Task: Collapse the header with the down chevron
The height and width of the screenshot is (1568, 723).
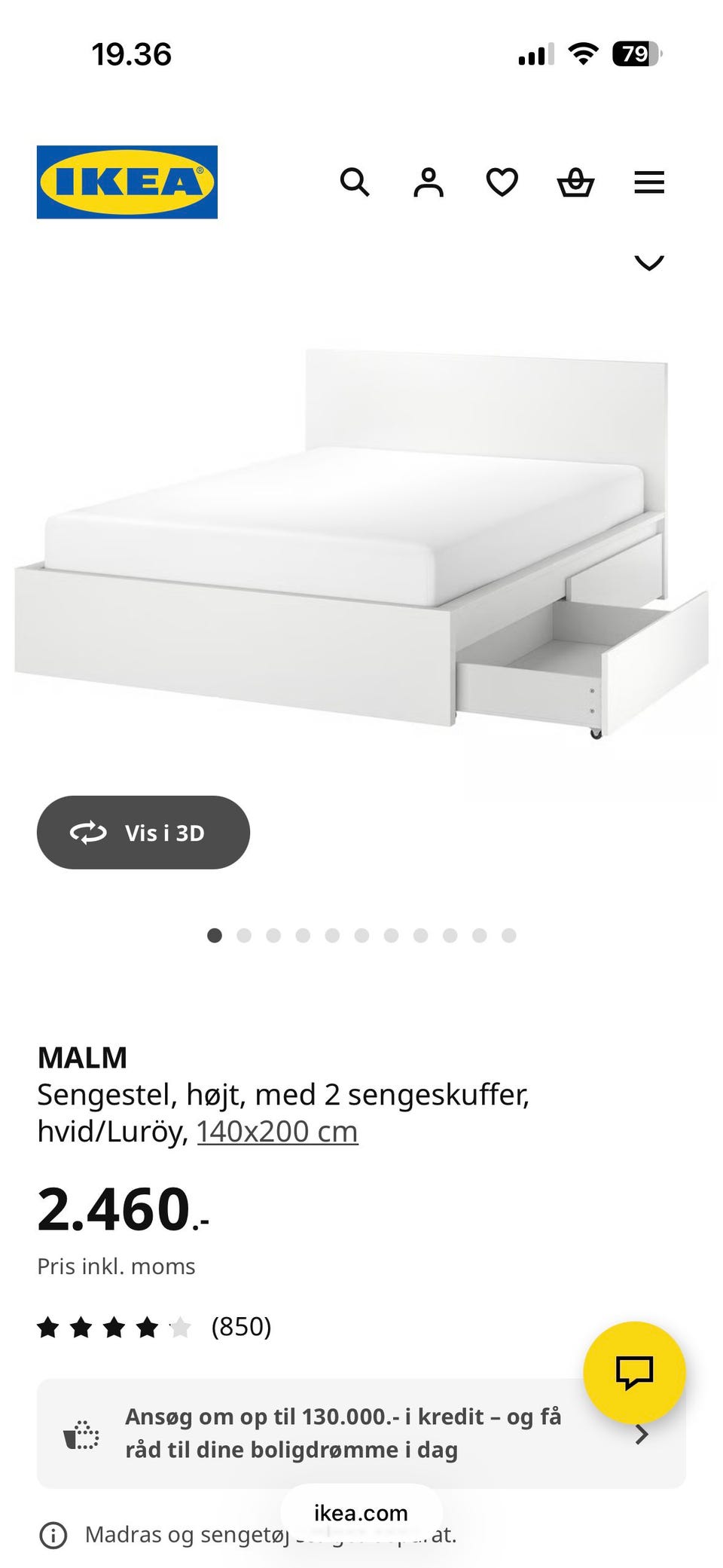Action: 648,263
